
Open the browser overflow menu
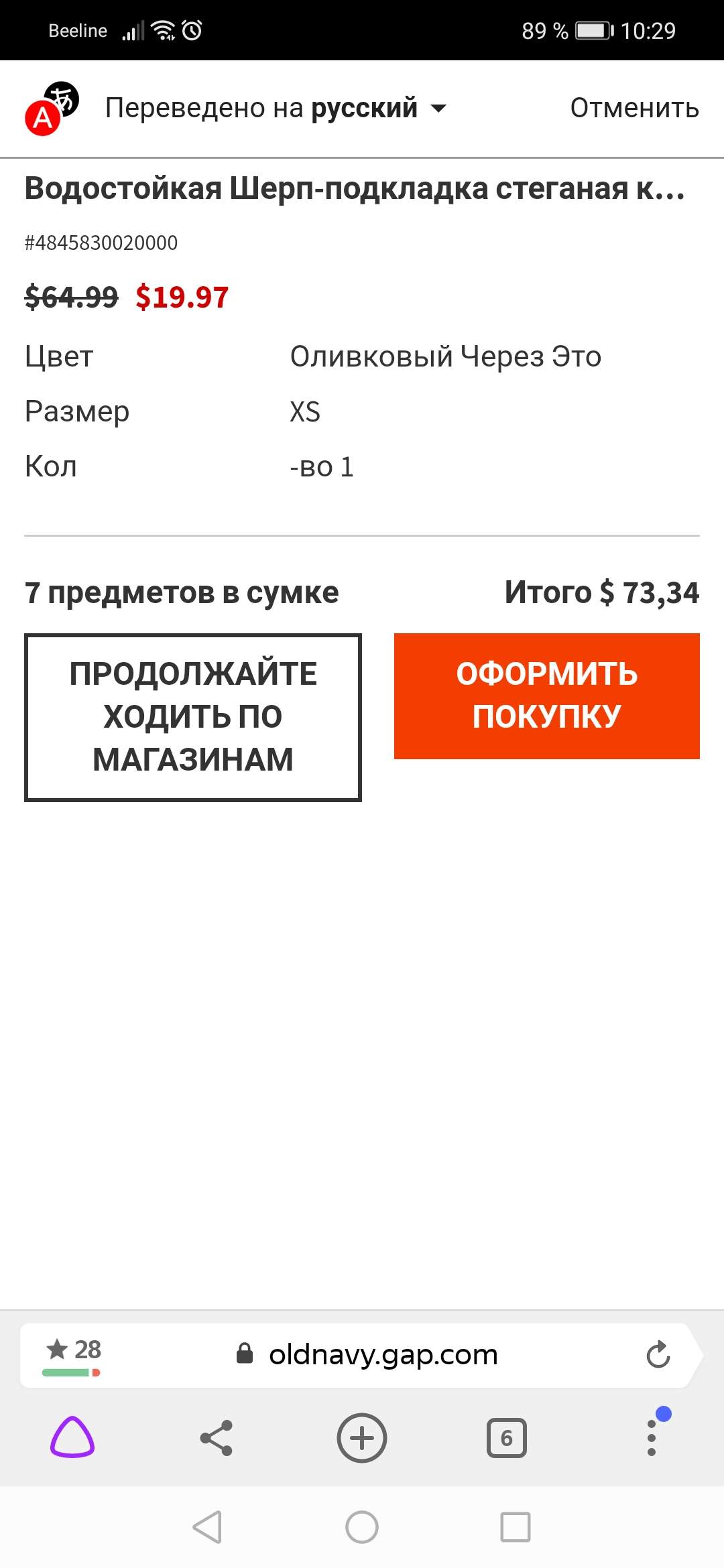[652, 1438]
